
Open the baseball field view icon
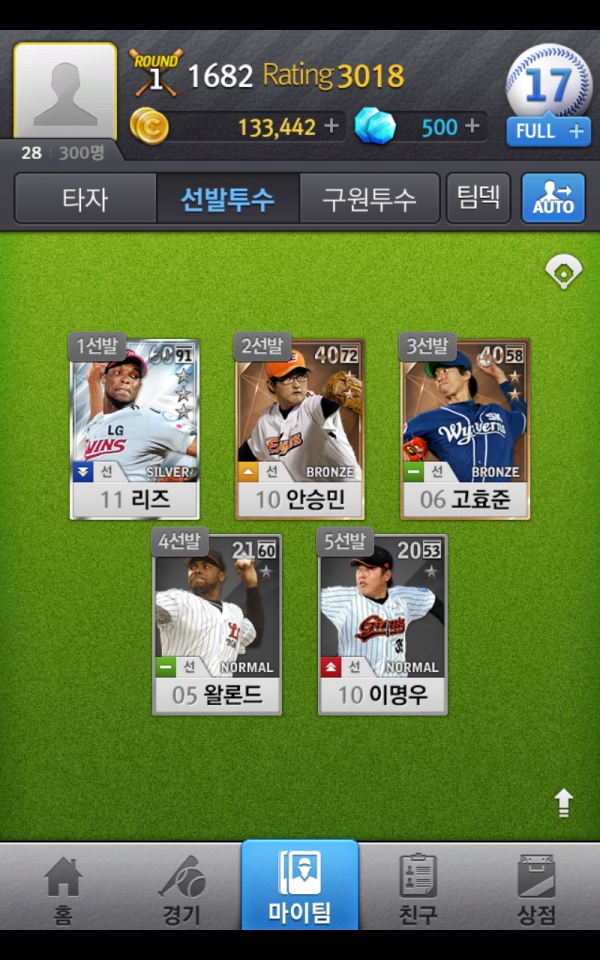click(564, 271)
